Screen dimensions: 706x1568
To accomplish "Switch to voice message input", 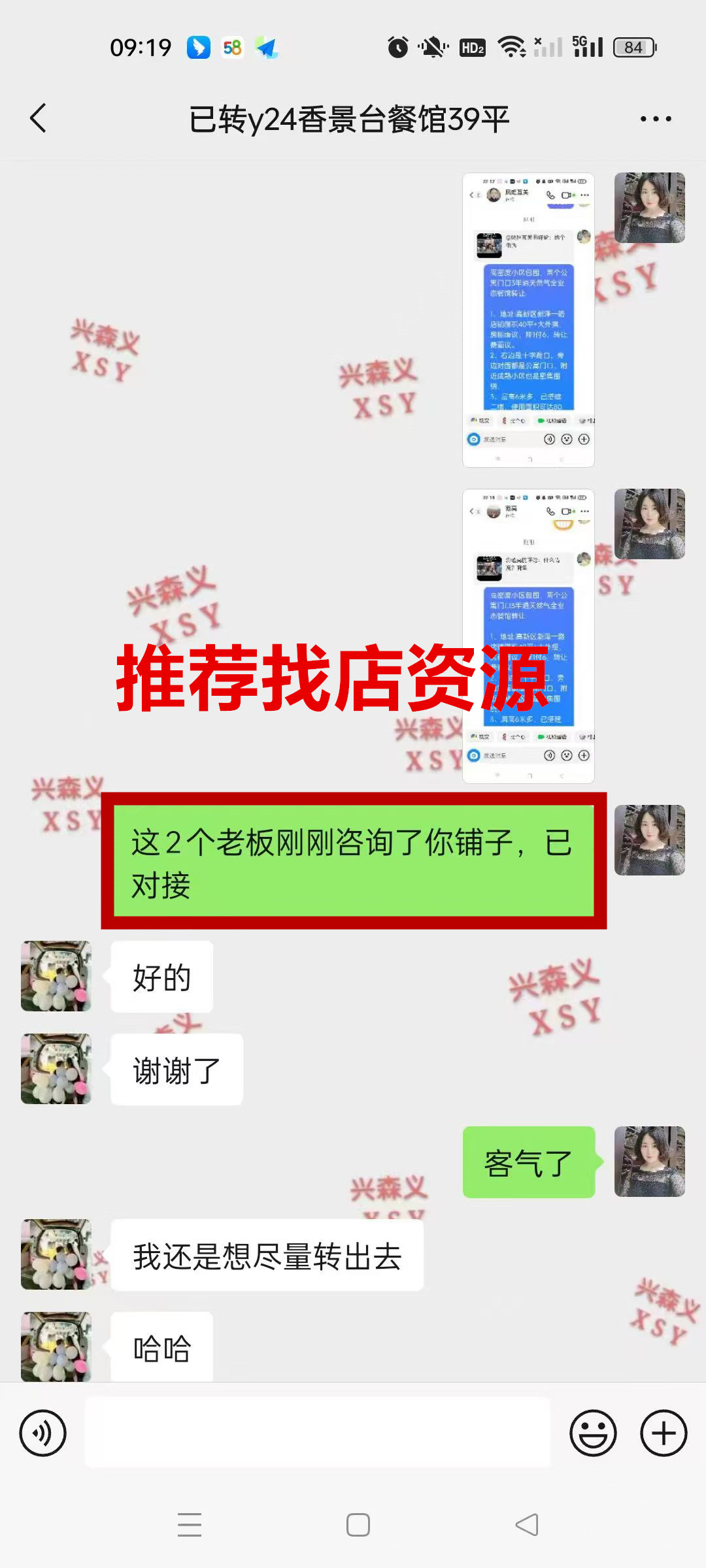I will click(43, 1433).
